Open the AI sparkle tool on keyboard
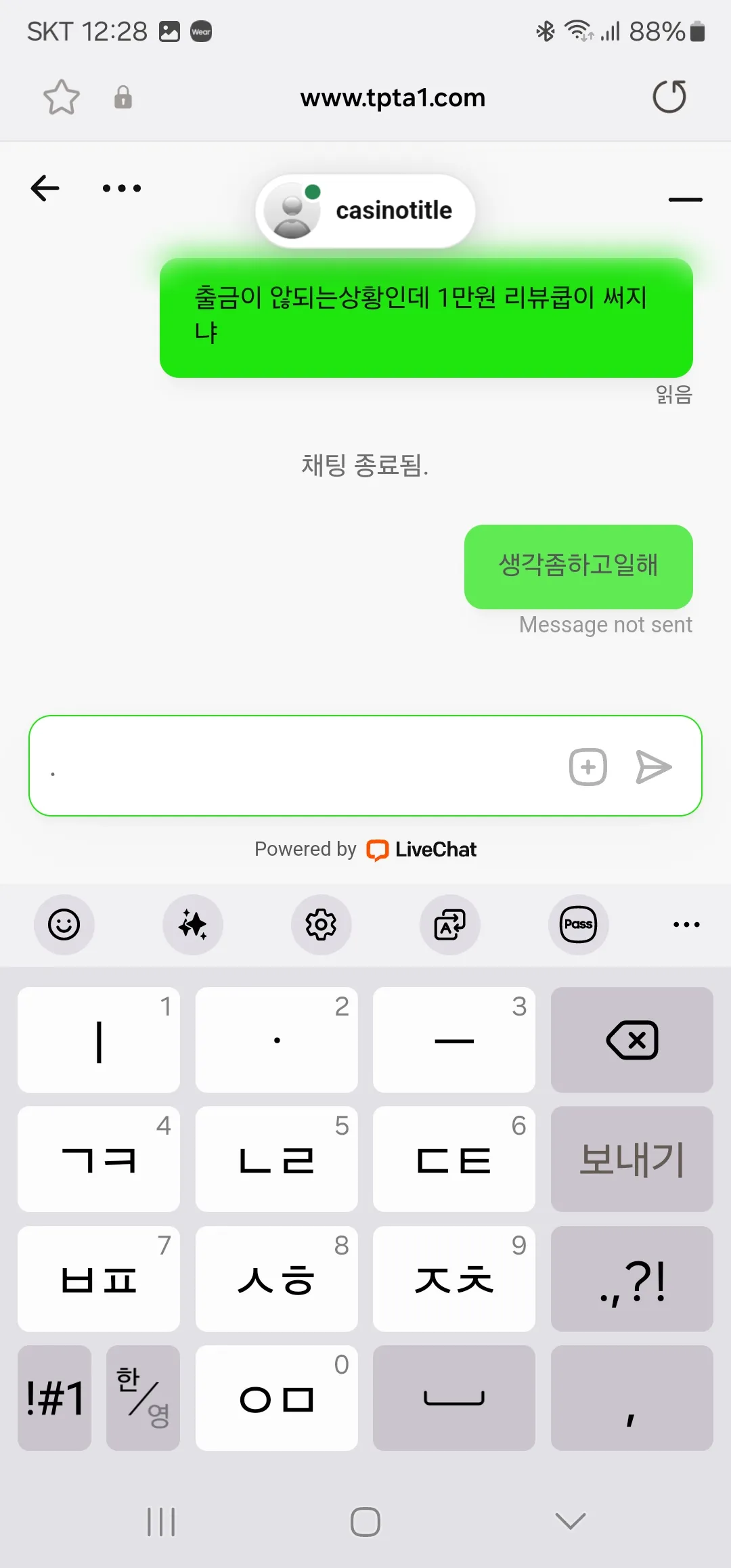The image size is (731, 1568). click(193, 925)
